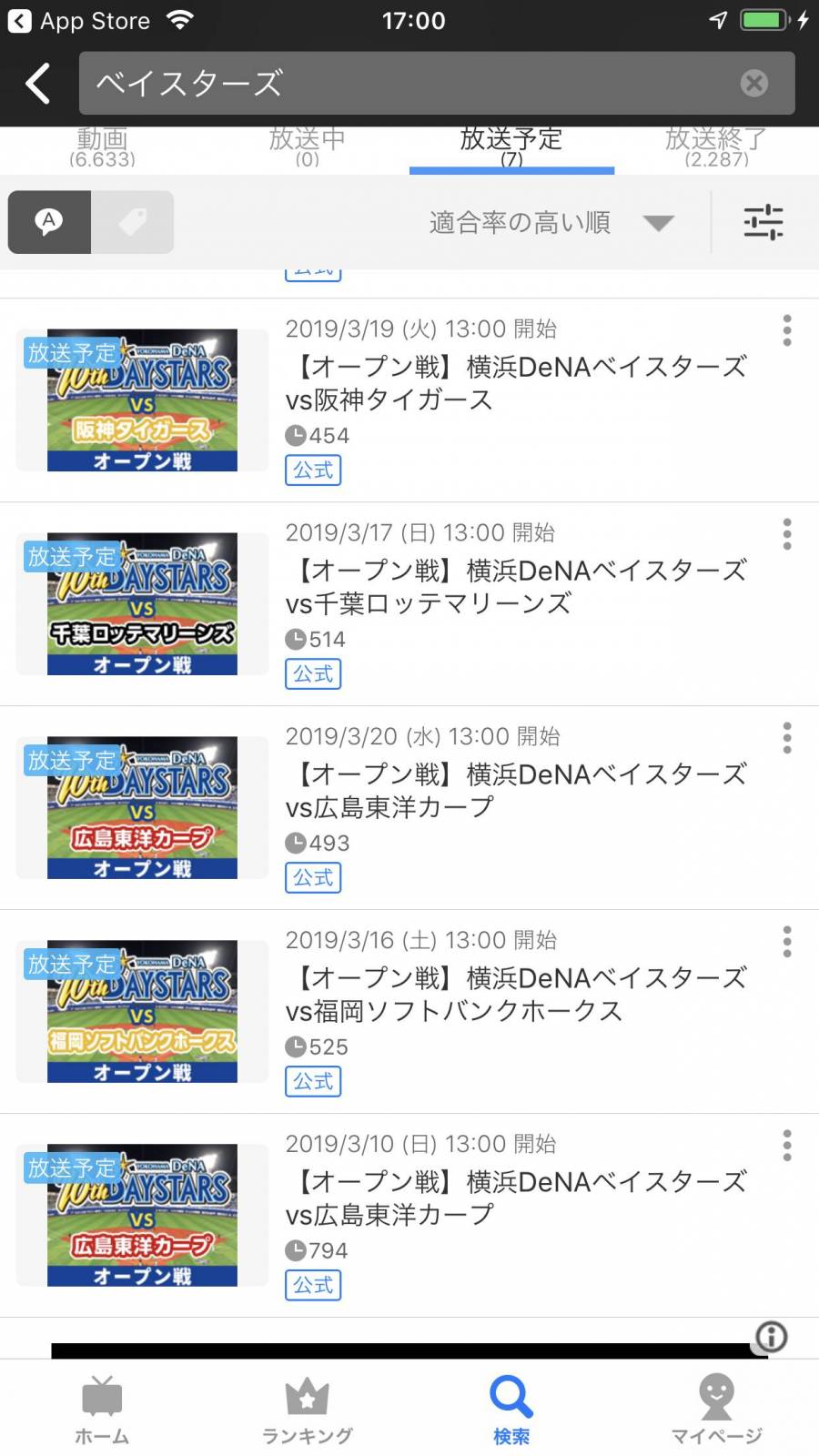Clear the ベイスターズ search text
This screenshot has width=819, height=1456.
tap(753, 84)
